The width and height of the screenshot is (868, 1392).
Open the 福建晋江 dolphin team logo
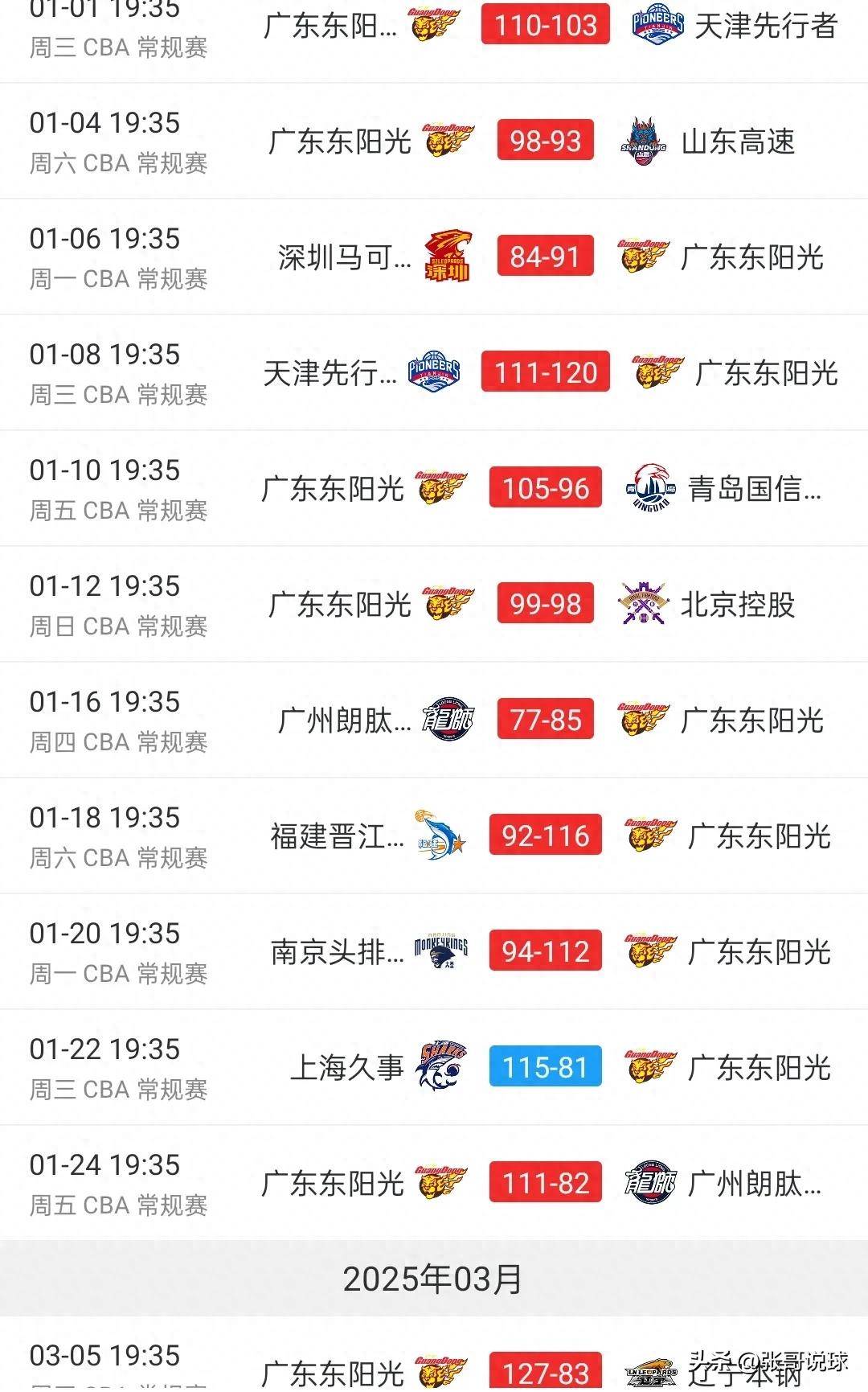tap(441, 836)
